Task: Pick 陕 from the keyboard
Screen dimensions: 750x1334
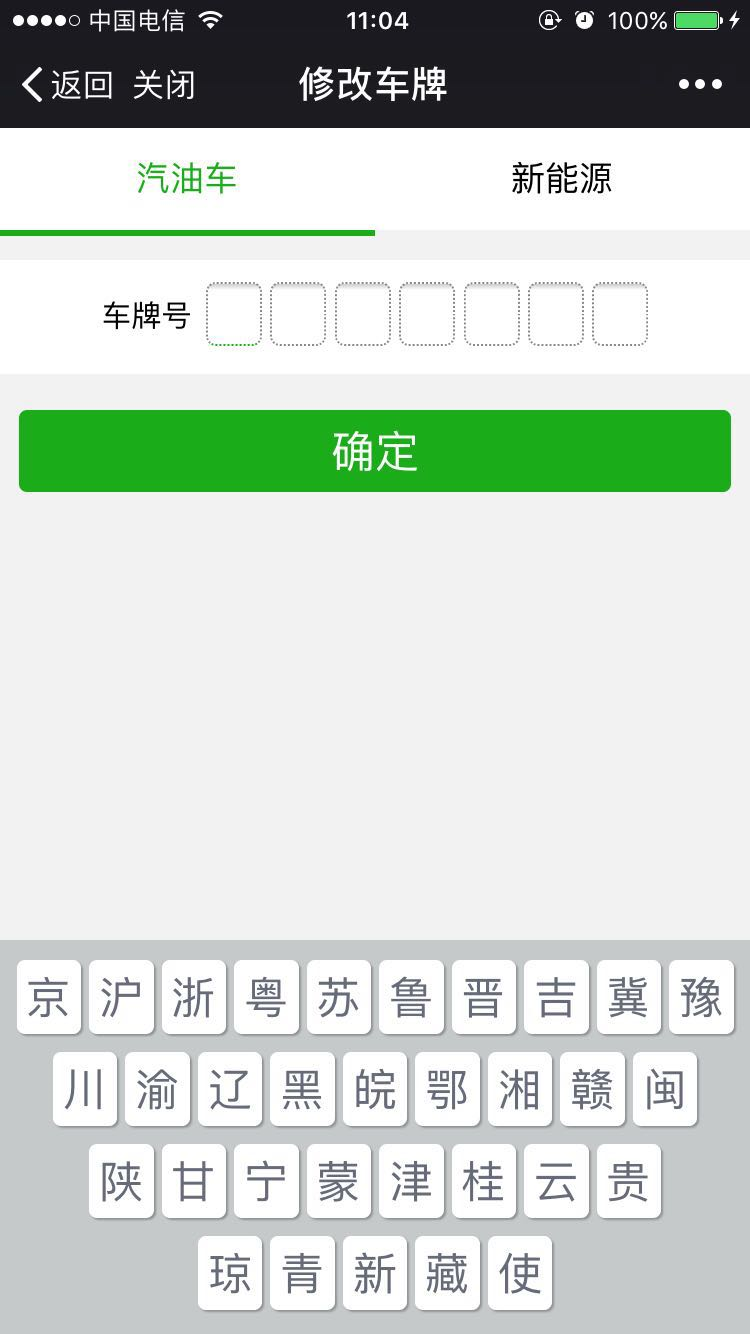Action: coord(121,1181)
